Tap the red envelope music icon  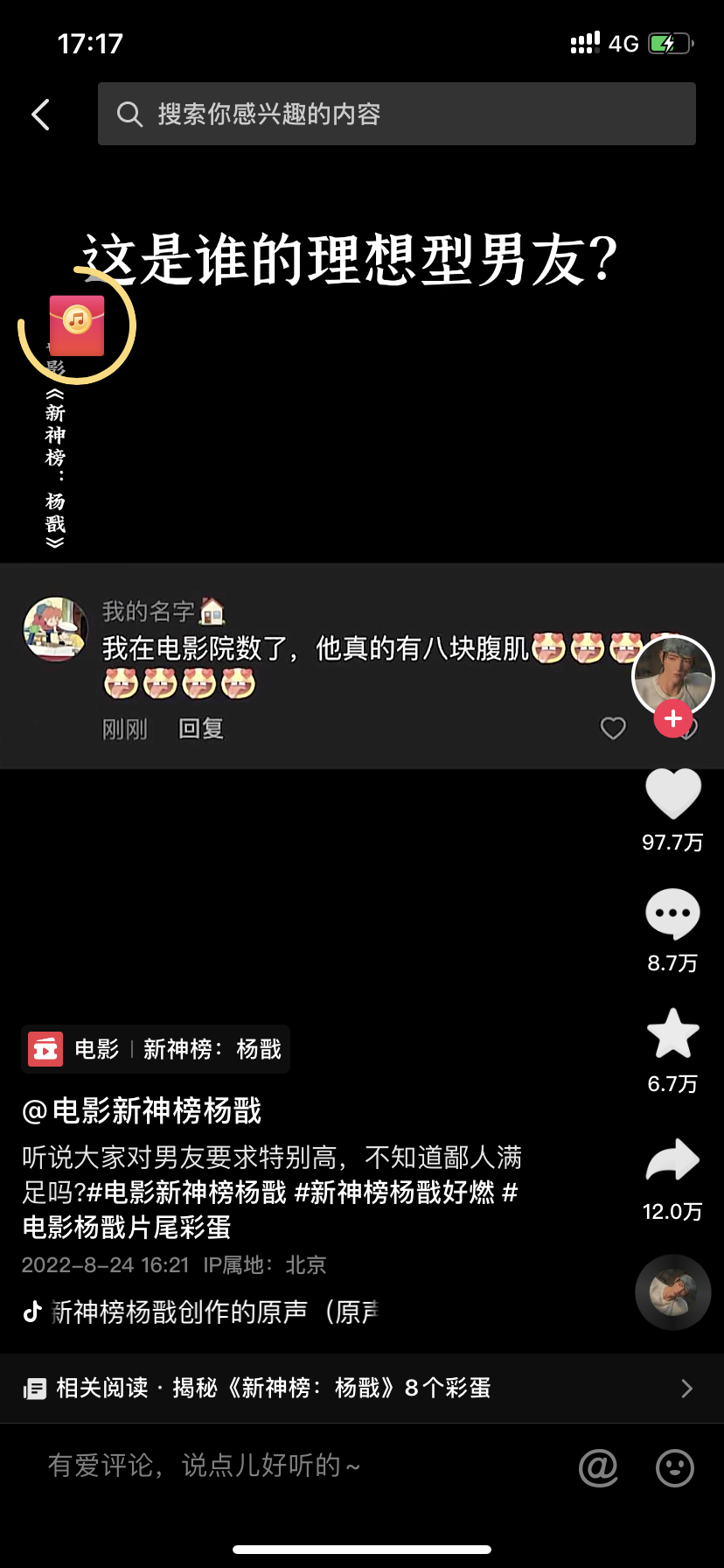[x=77, y=325]
